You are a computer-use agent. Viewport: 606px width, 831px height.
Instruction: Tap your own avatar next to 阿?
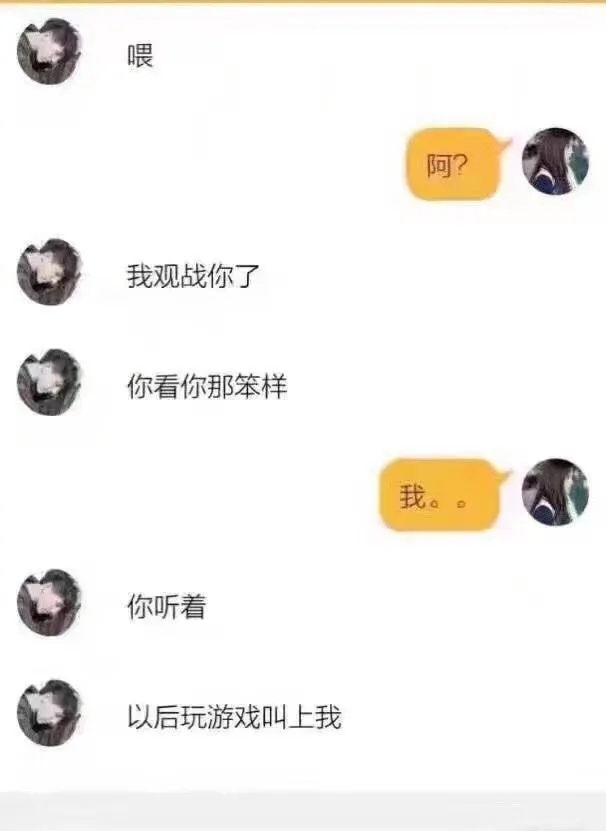tap(555, 161)
